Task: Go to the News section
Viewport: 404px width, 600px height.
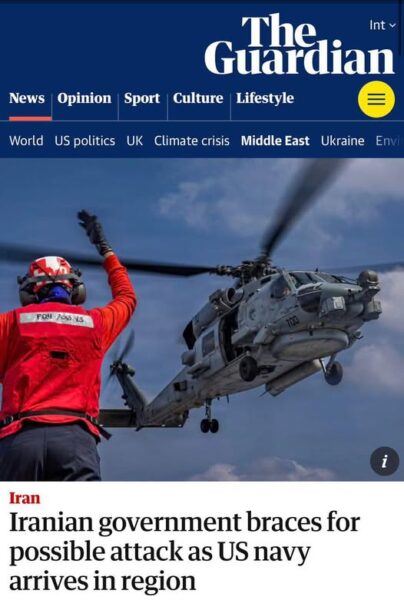Action: [x=27, y=98]
